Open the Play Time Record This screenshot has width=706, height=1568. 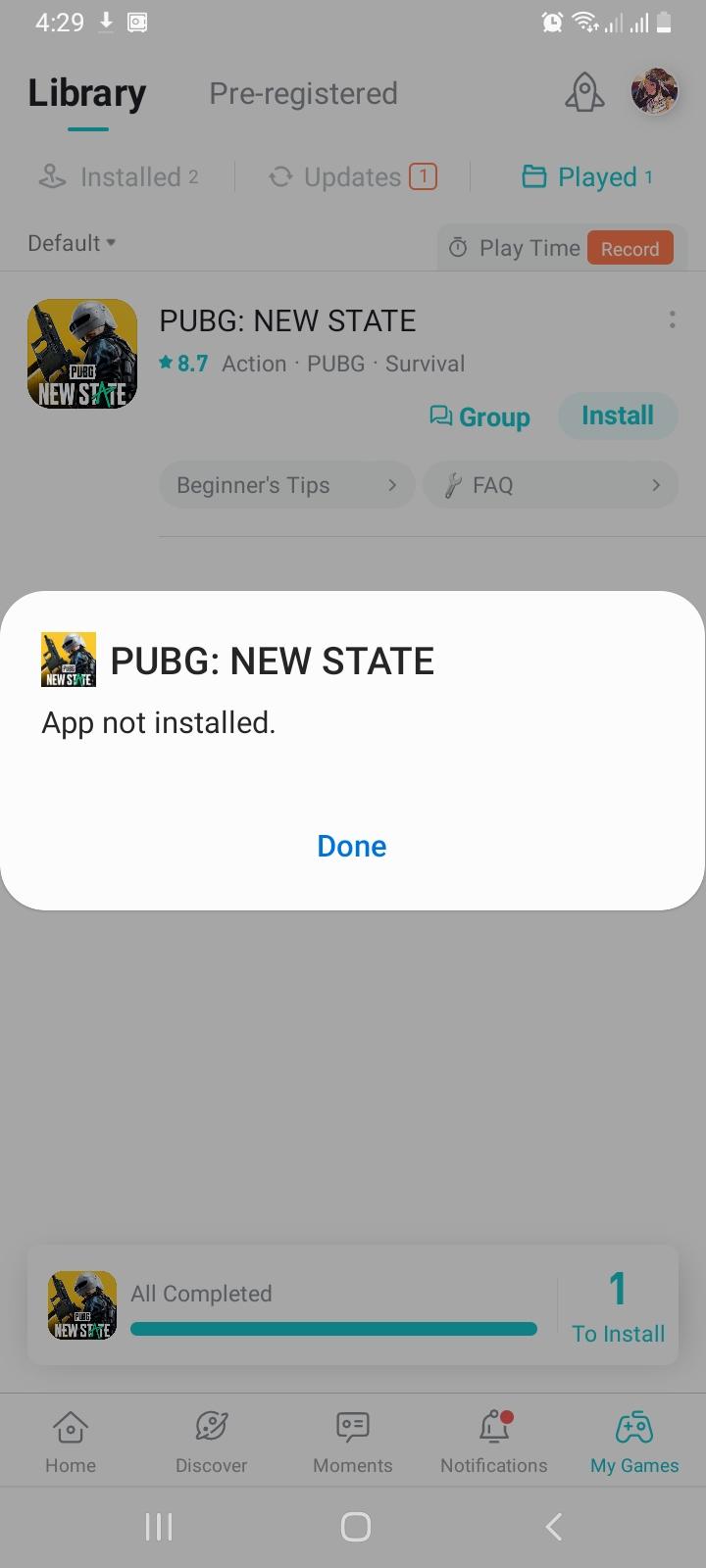click(x=562, y=248)
